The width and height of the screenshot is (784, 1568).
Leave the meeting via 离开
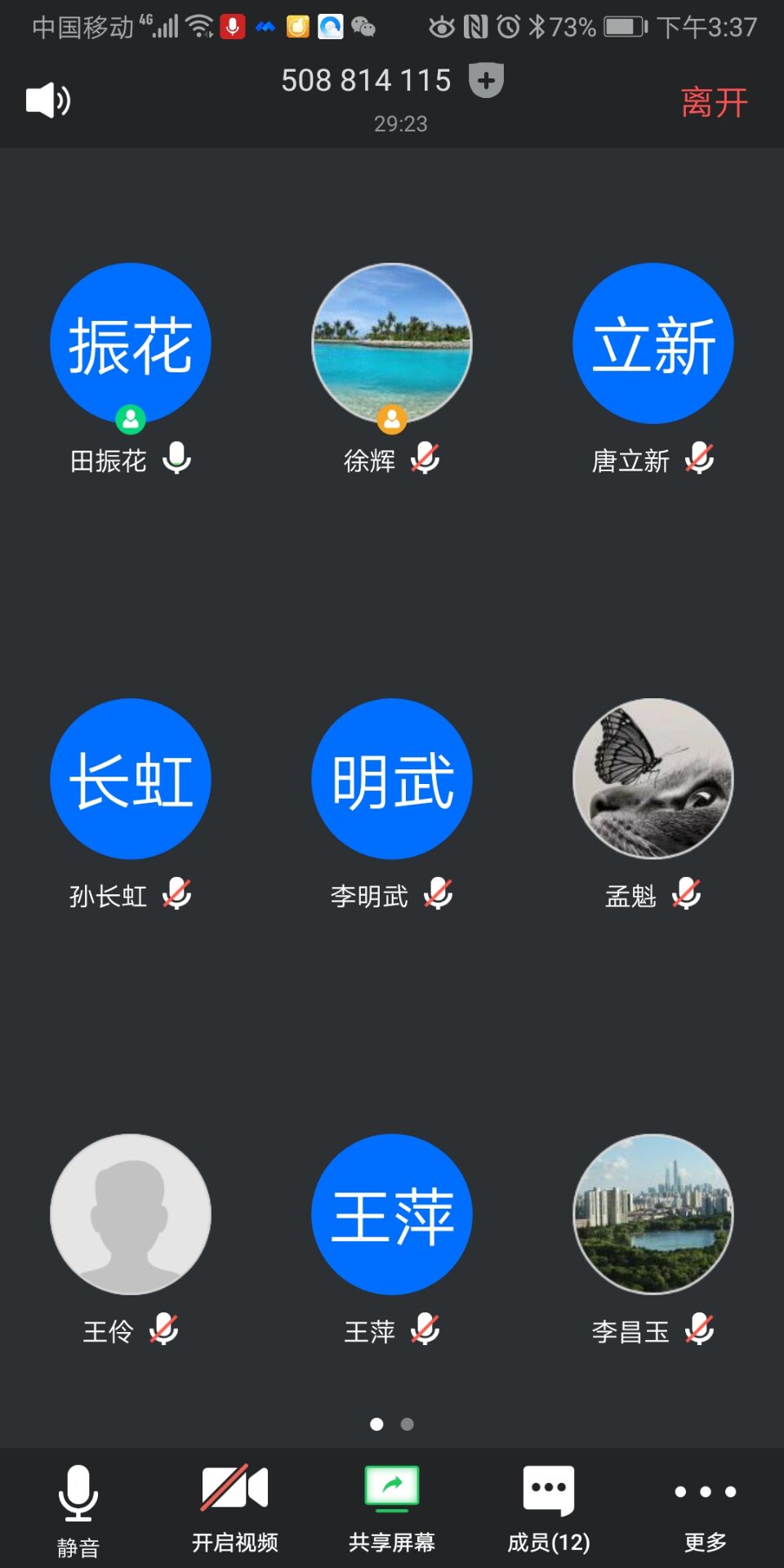(714, 103)
